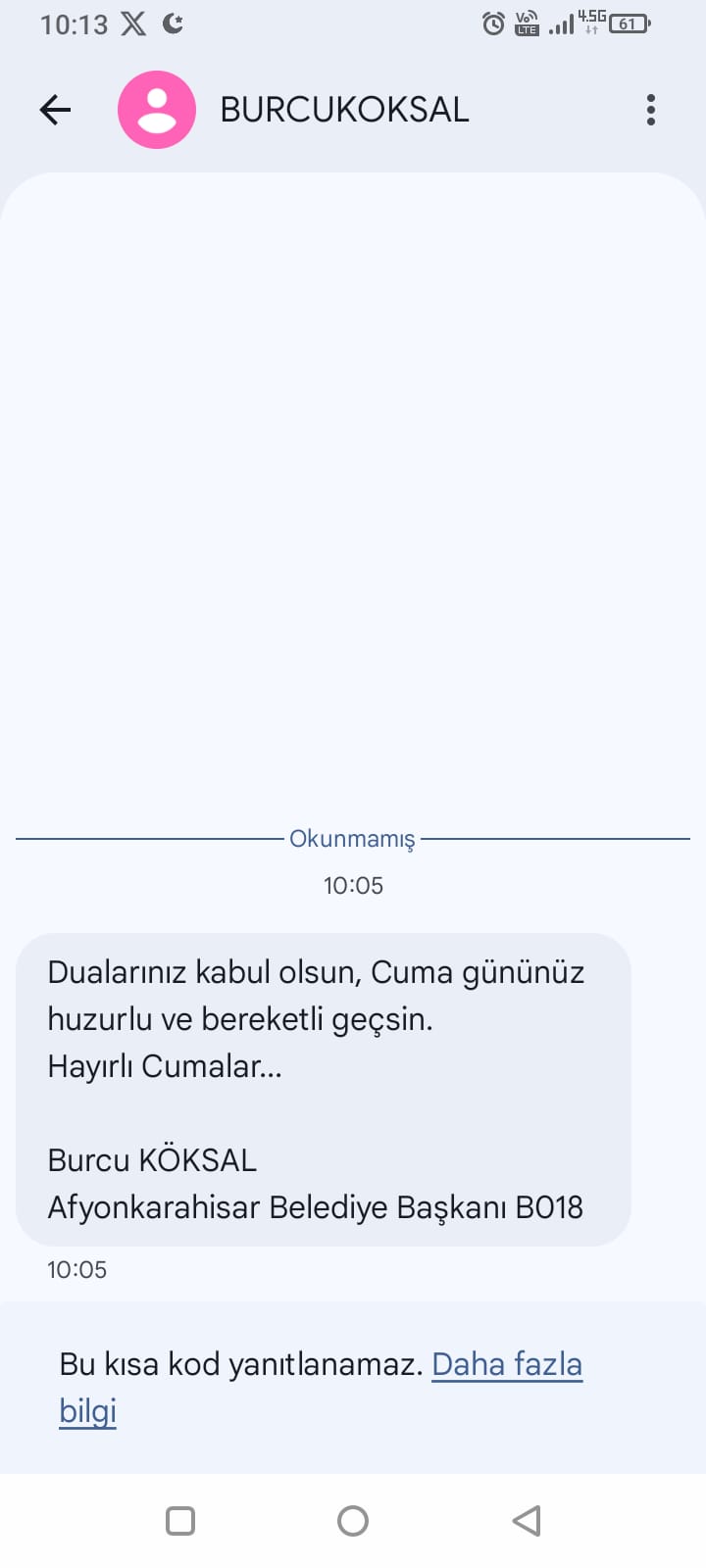Tap the Back triangle navigation button
The image size is (706, 1568).
[x=527, y=1521]
